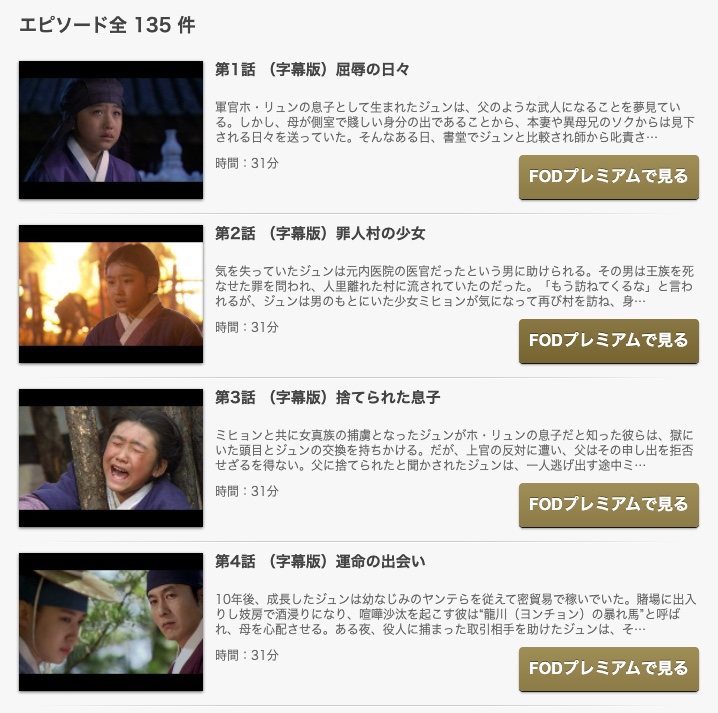Open thumbnail of 第2話 罪人村の少女
The image size is (718, 713).
pos(111,294)
